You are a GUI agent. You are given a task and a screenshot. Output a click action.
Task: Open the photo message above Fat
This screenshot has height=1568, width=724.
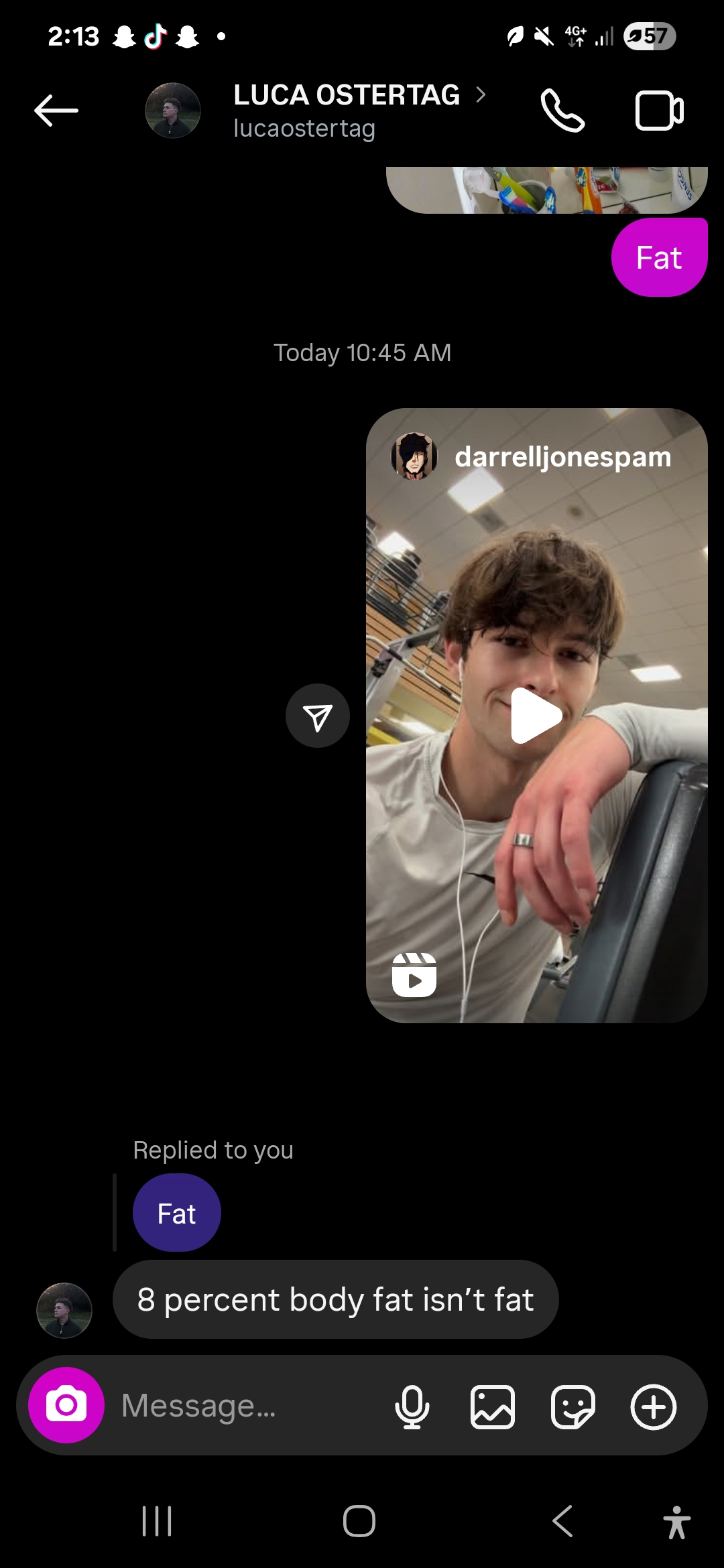546,190
